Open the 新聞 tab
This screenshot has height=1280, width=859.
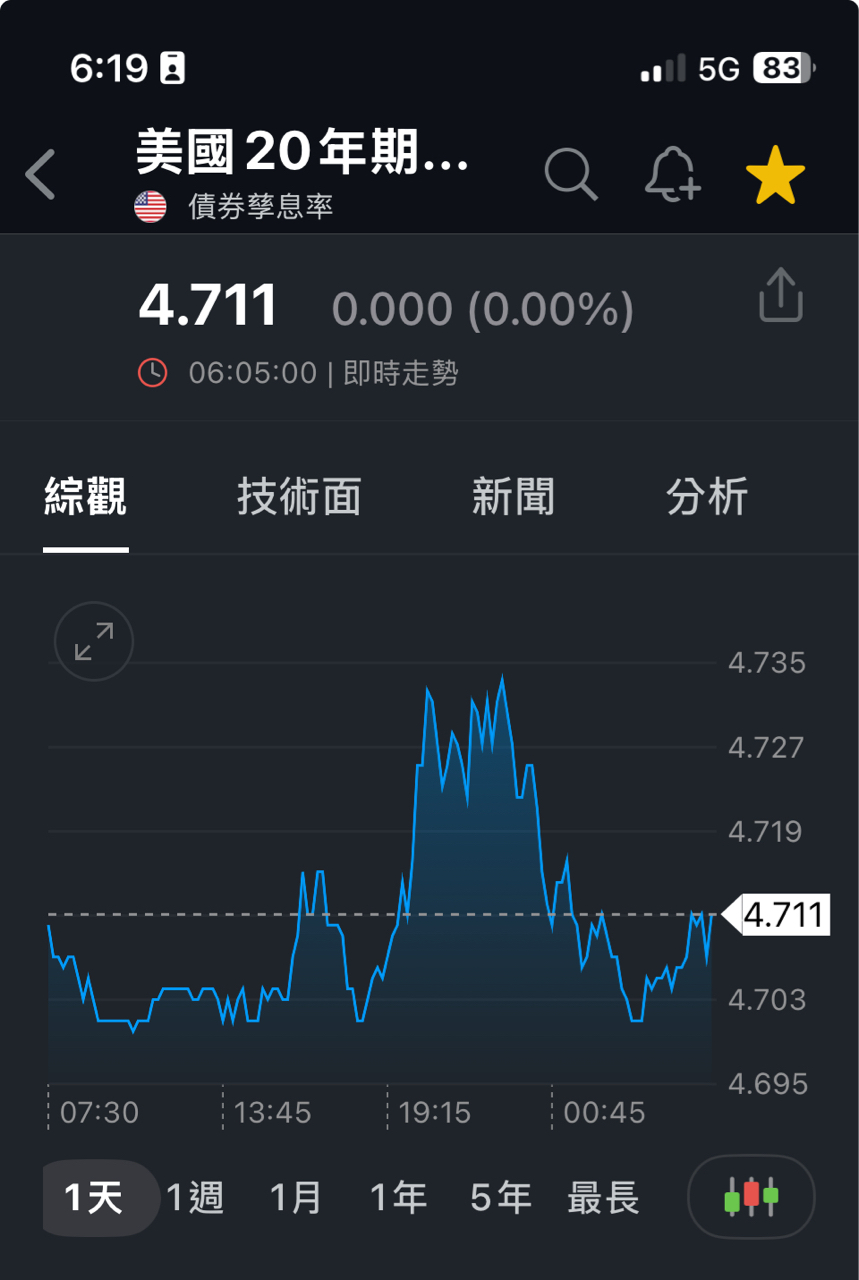[514, 497]
